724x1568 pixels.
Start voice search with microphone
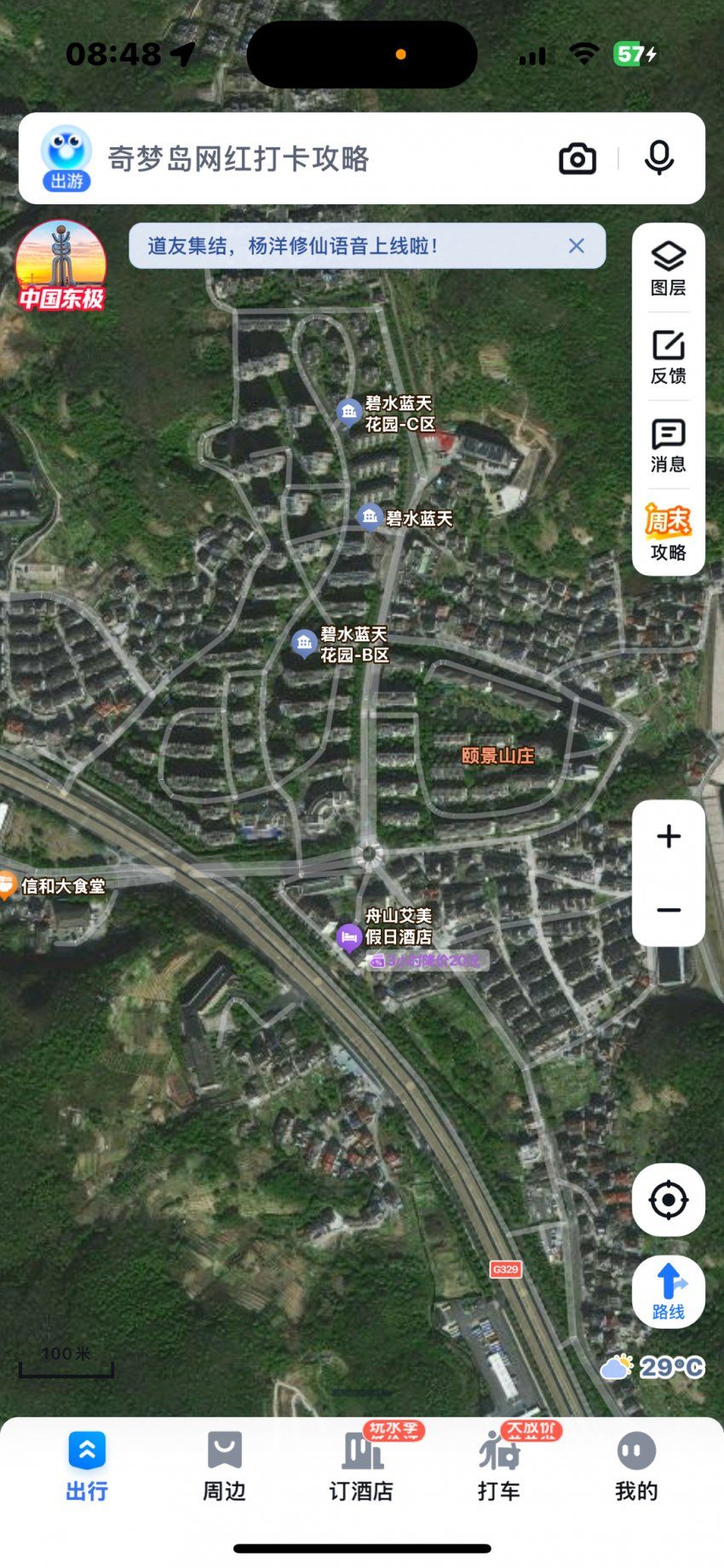coord(658,158)
